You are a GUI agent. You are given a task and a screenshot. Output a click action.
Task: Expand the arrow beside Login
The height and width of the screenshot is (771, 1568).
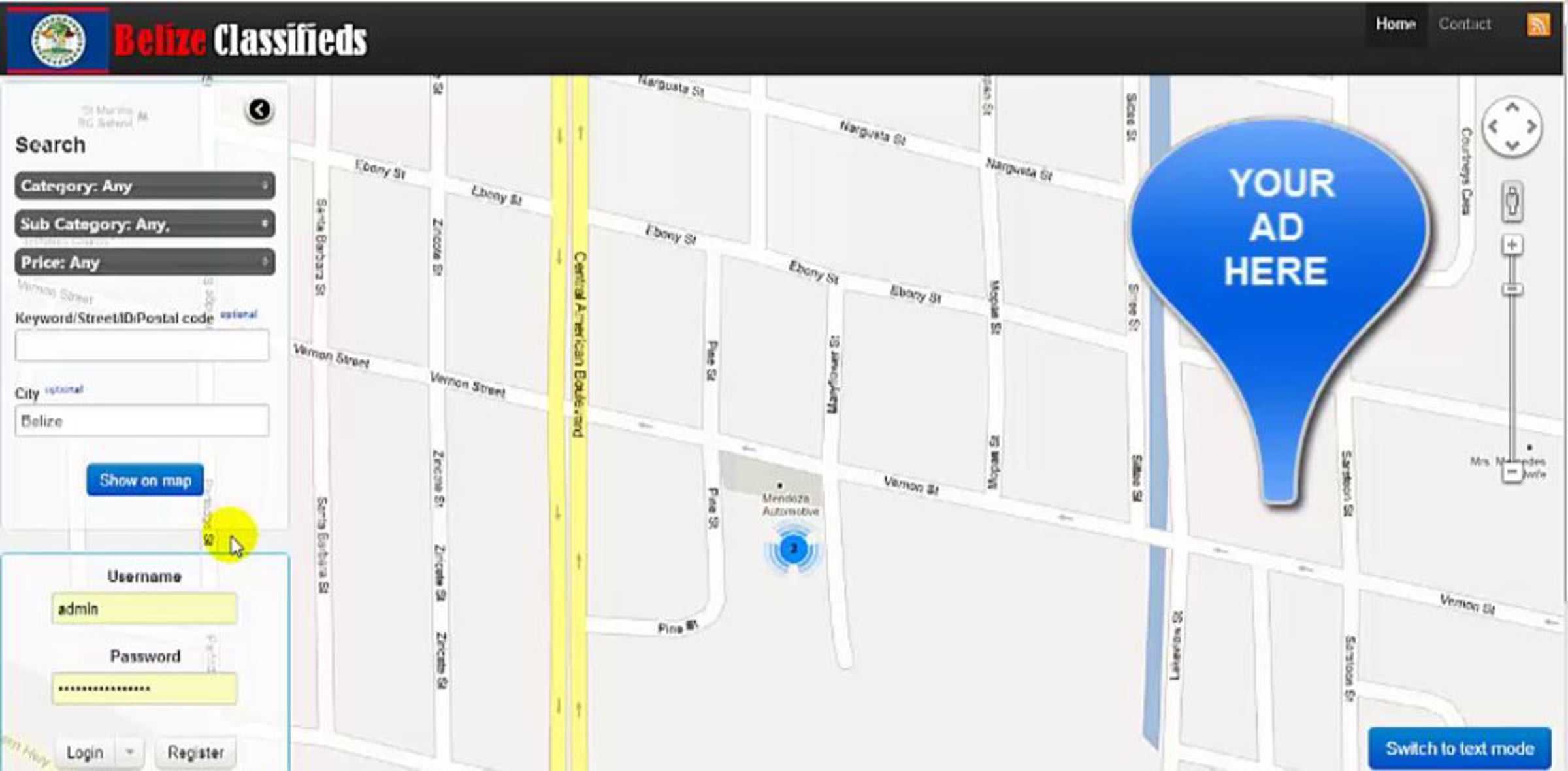(x=130, y=753)
